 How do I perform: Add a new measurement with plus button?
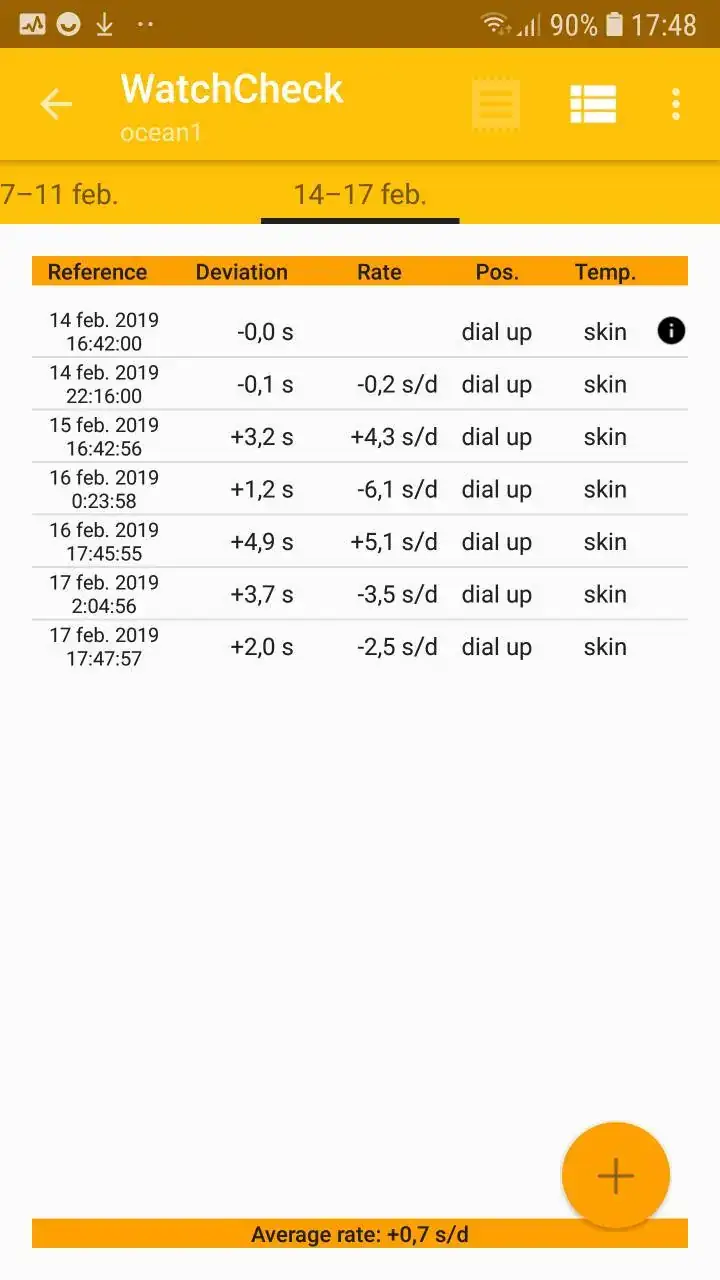(x=615, y=1176)
